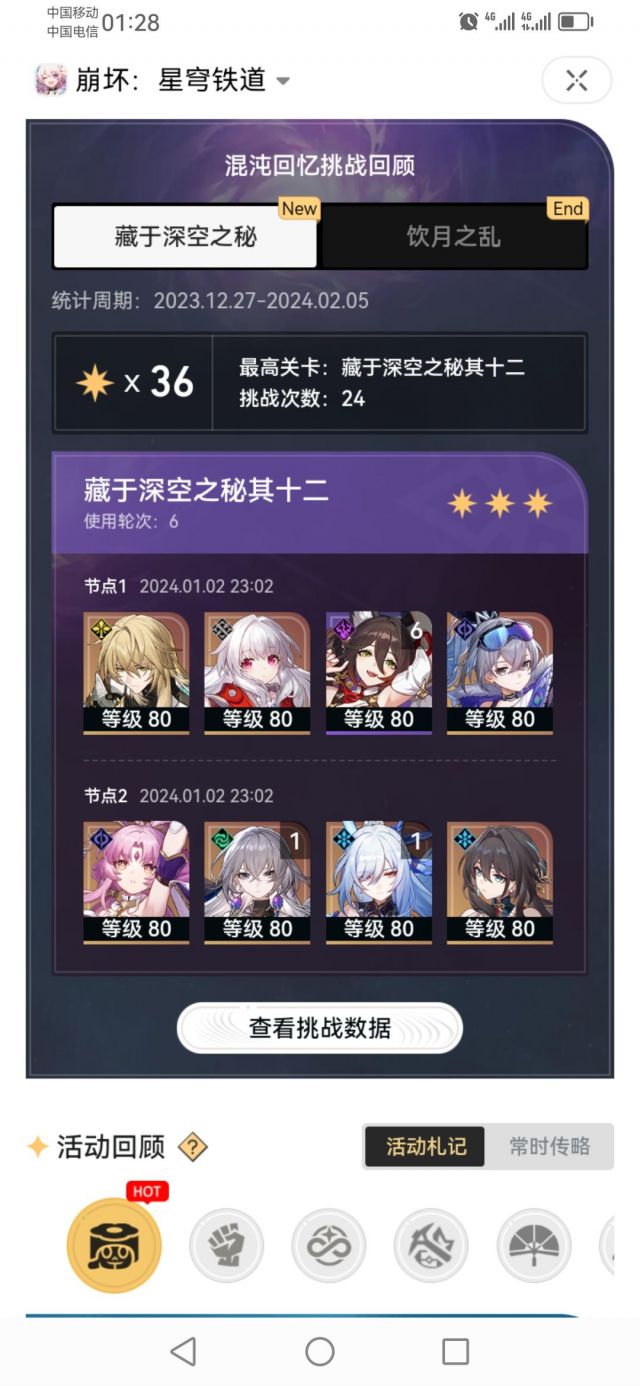
Task: Choose the fist event icon
Action: click(226, 1246)
